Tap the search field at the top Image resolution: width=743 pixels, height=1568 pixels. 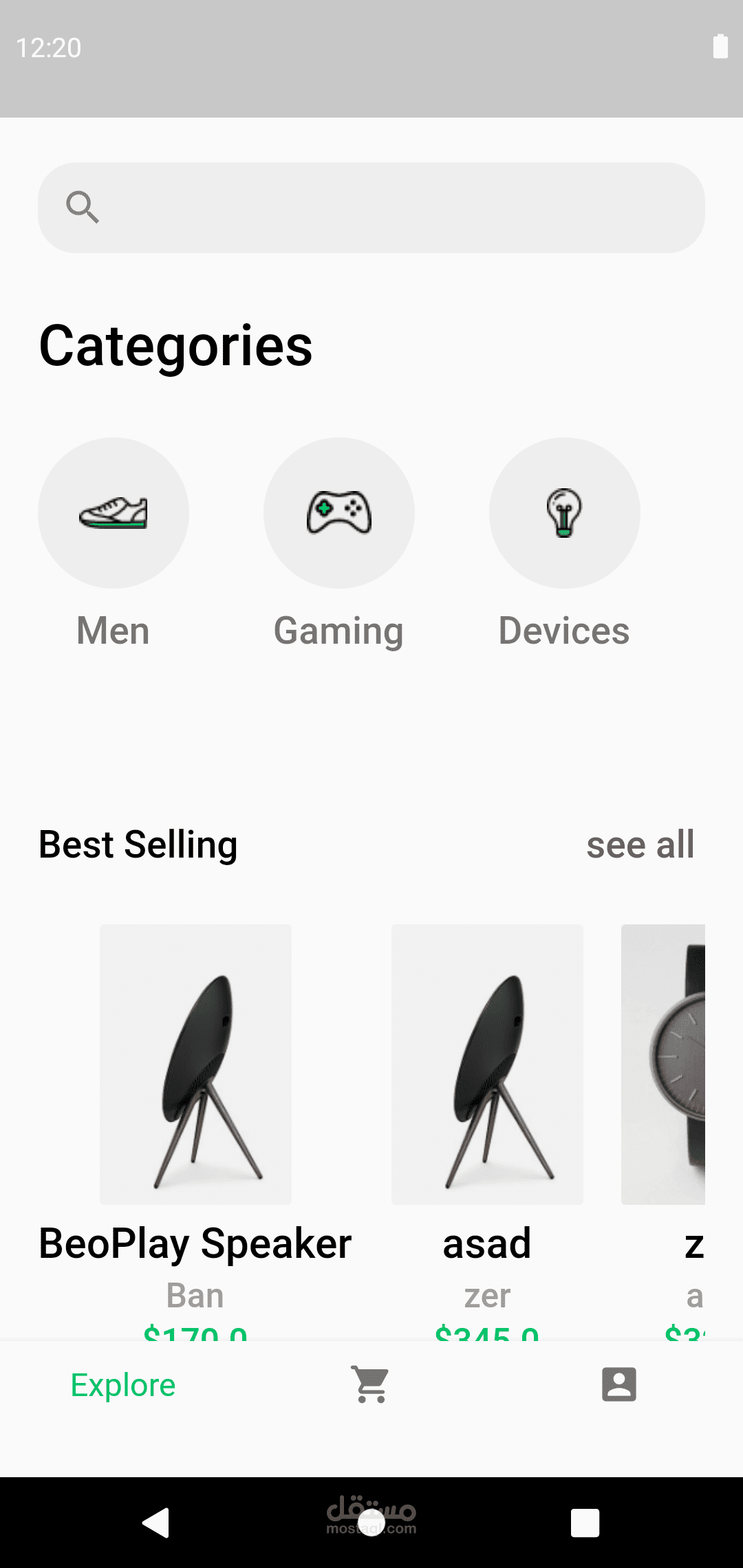pyautogui.click(x=371, y=207)
